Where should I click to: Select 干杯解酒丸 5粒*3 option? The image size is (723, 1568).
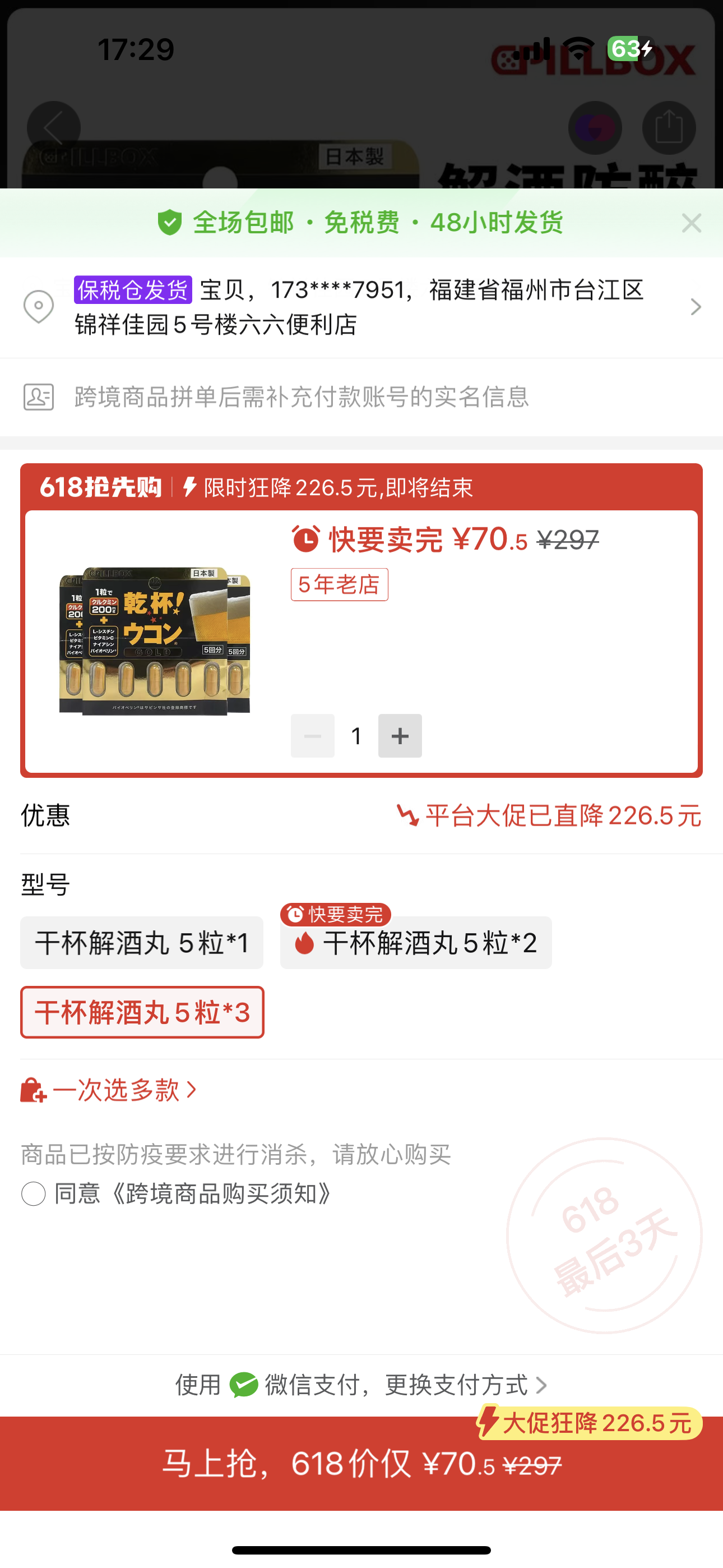142,1012
